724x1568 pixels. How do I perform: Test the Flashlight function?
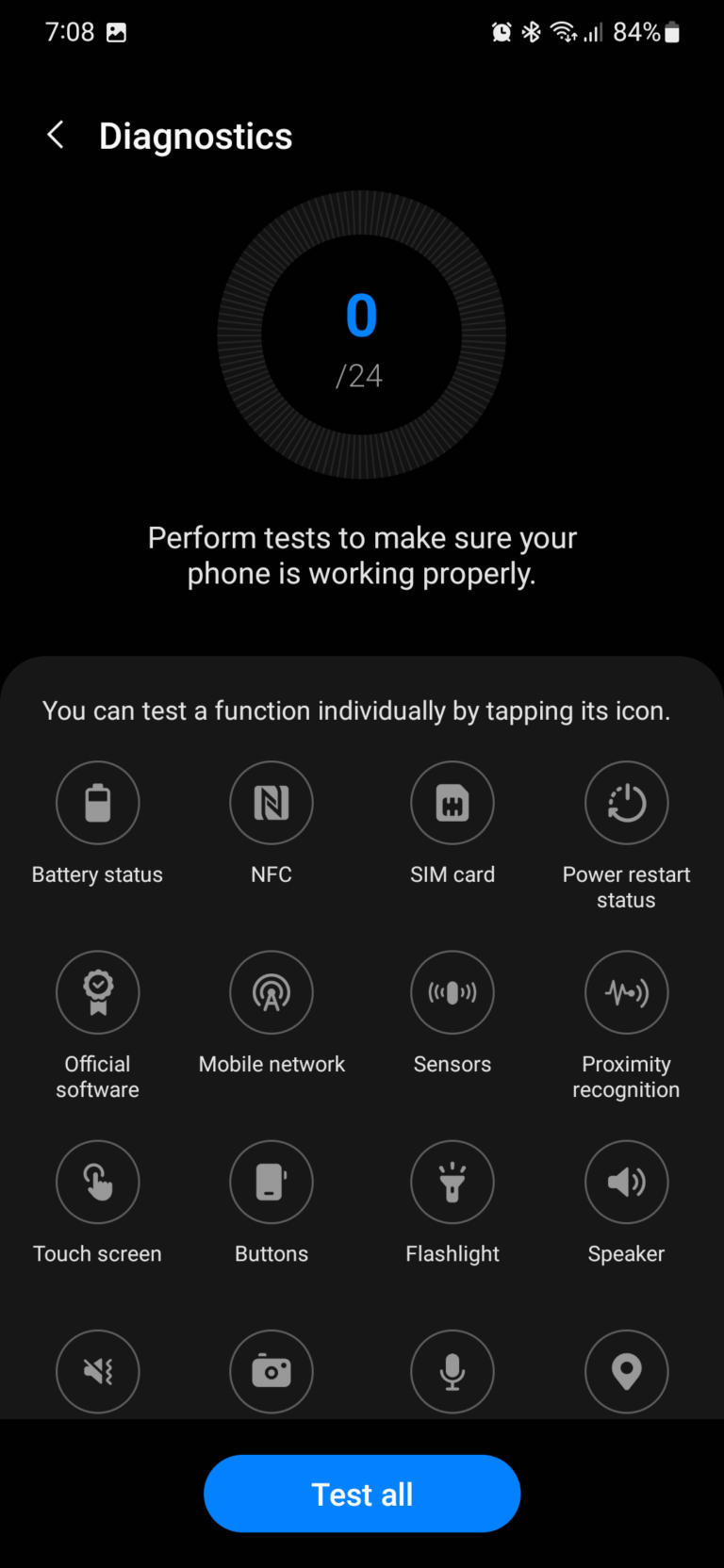[x=452, y=1183]
